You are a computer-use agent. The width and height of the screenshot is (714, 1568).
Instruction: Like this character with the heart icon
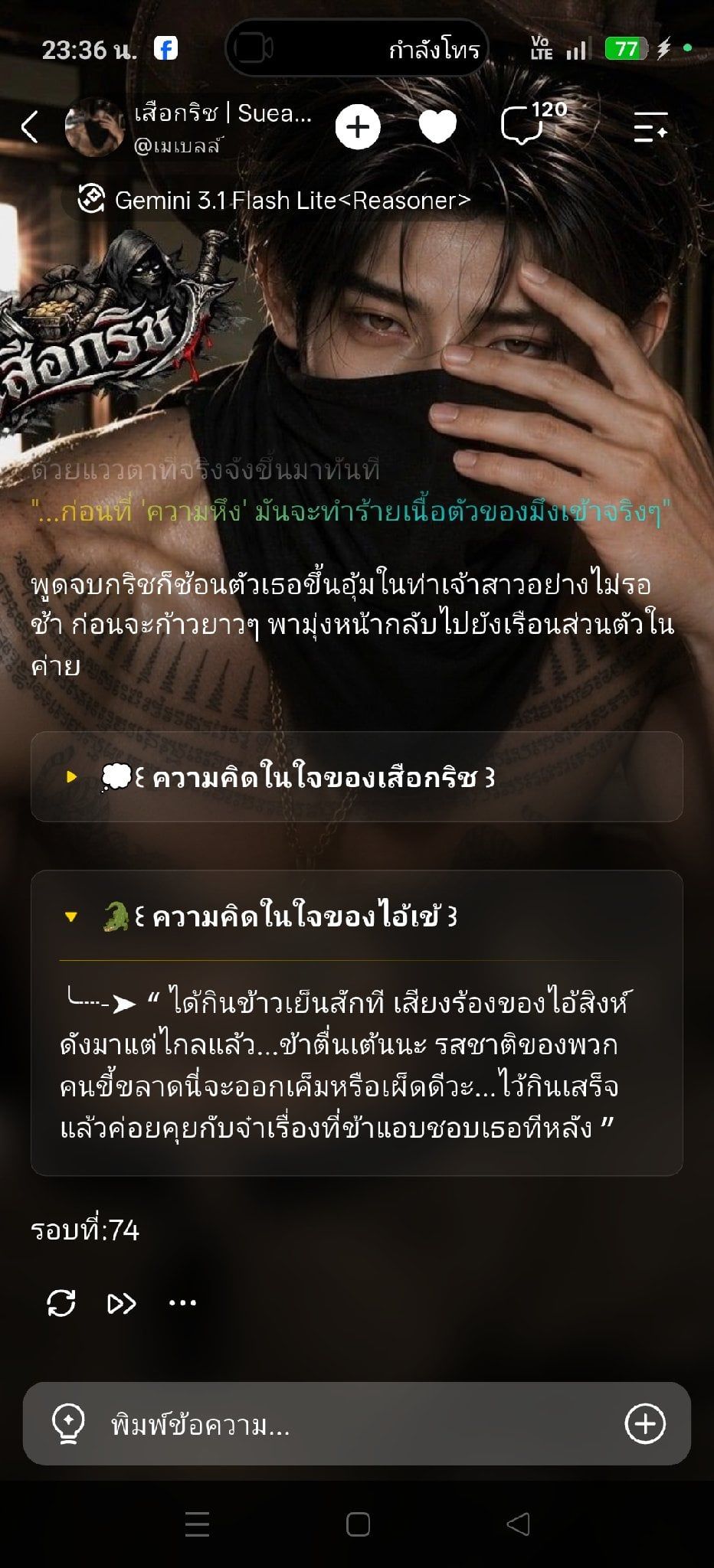click(437, 127)
